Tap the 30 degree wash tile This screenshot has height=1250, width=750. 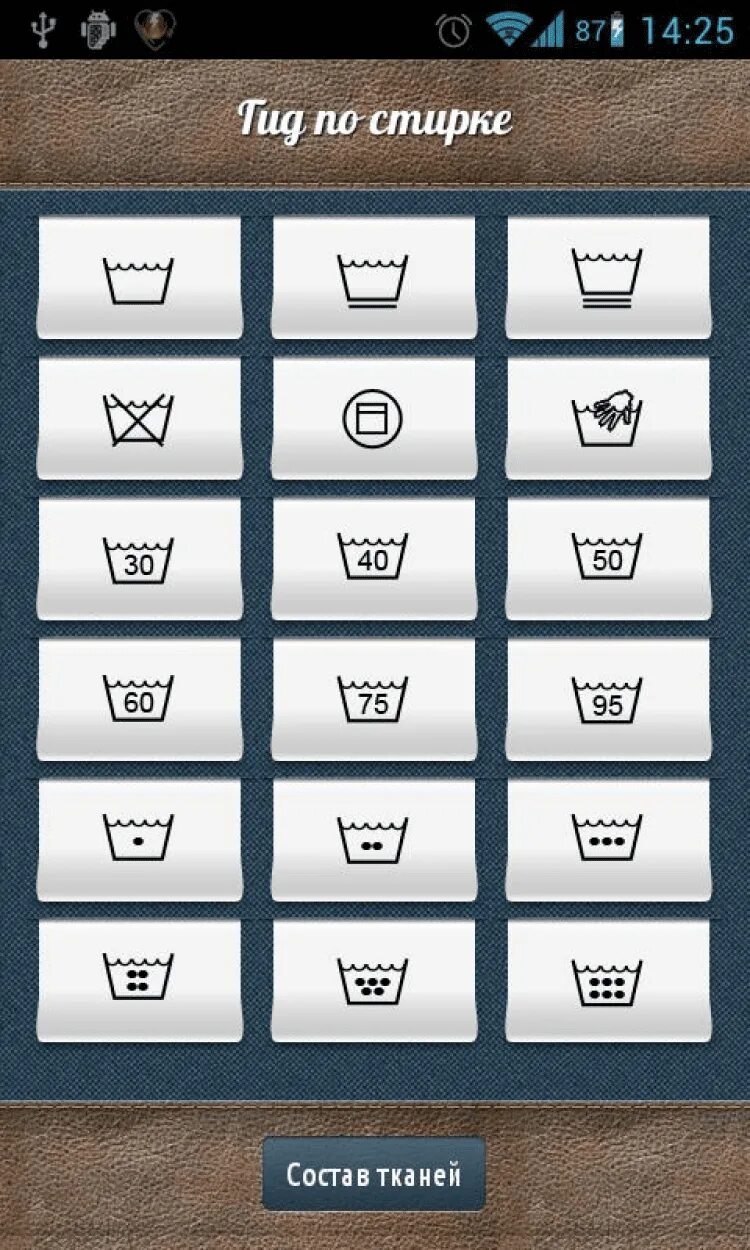(139, 559)
